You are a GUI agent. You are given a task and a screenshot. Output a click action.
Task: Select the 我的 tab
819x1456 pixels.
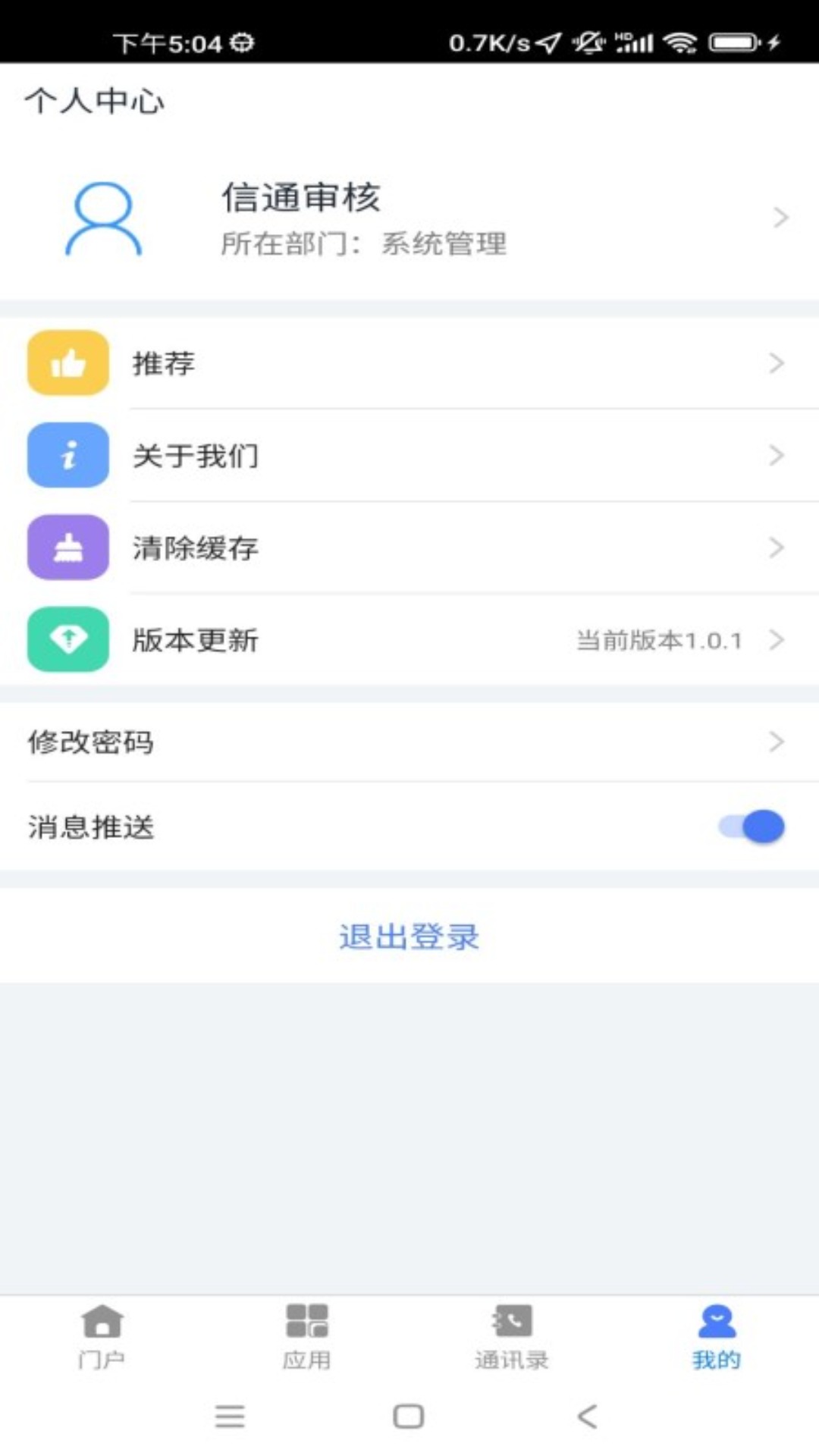click(x=717, y=1338)
